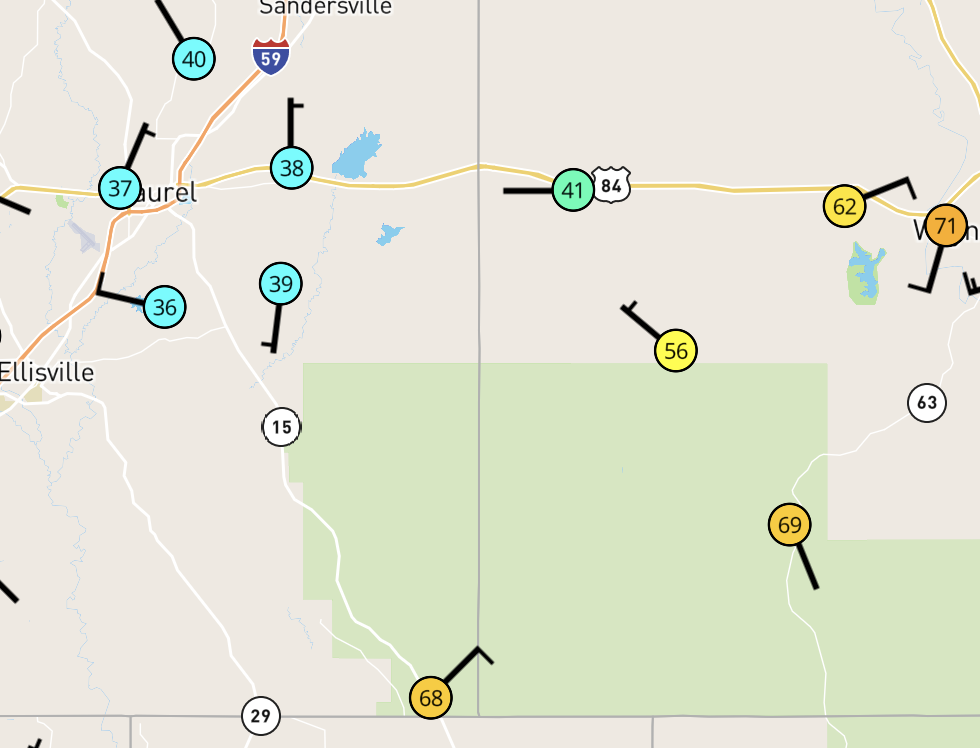Tap the station marker reading 38
The image size is (980, 748).
click(291, 168)
